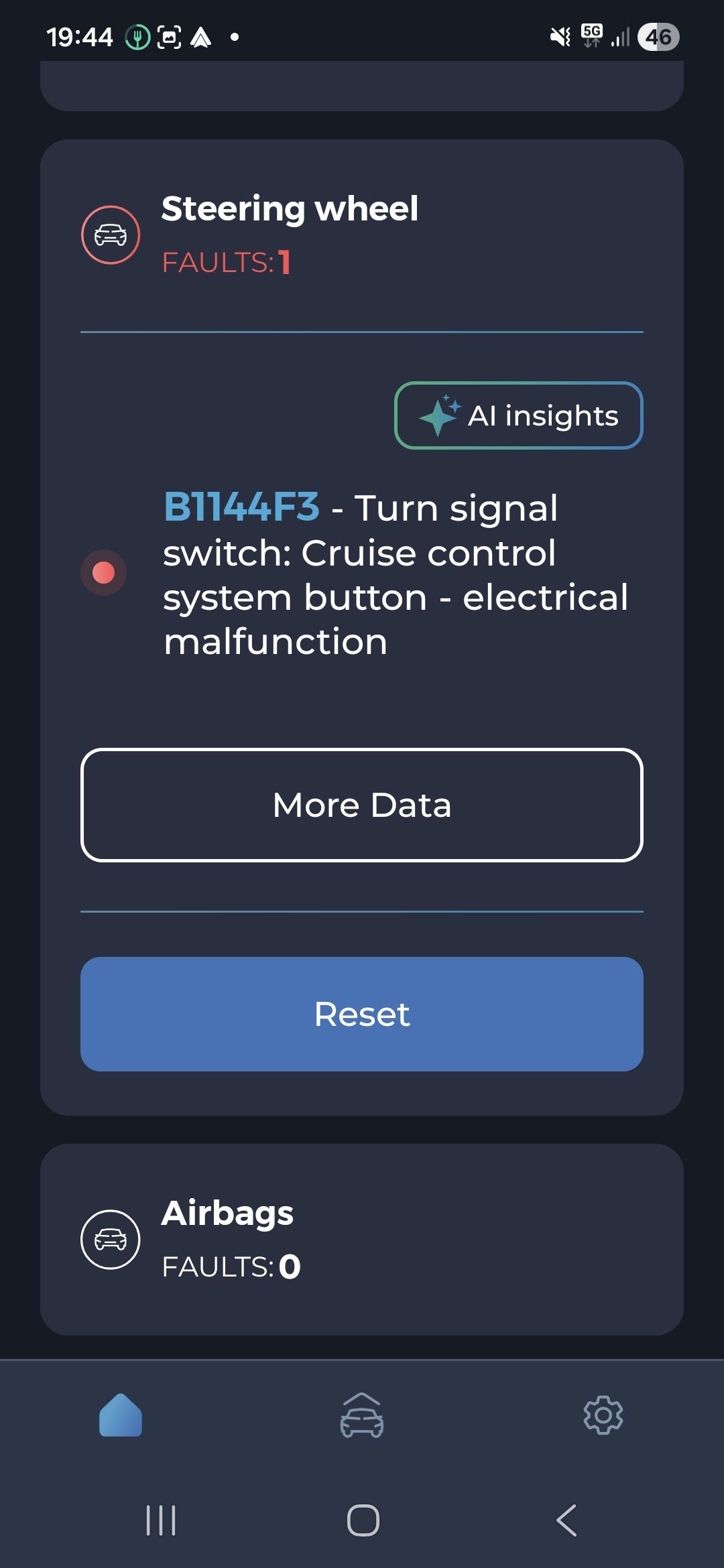This screenshot has width=724, height=1568.
Task: Open the settings gear tab
Action: click(603, 1415)
